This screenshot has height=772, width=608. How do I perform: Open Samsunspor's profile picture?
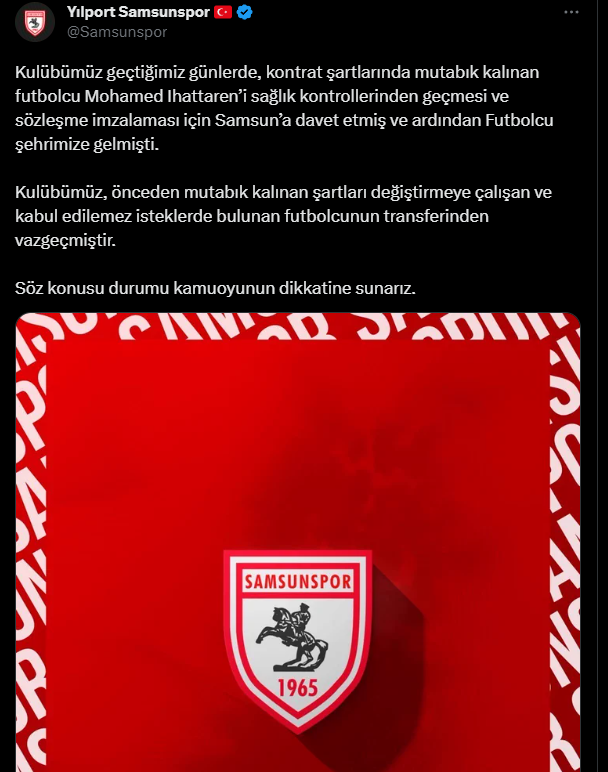[x=35, y=20]
